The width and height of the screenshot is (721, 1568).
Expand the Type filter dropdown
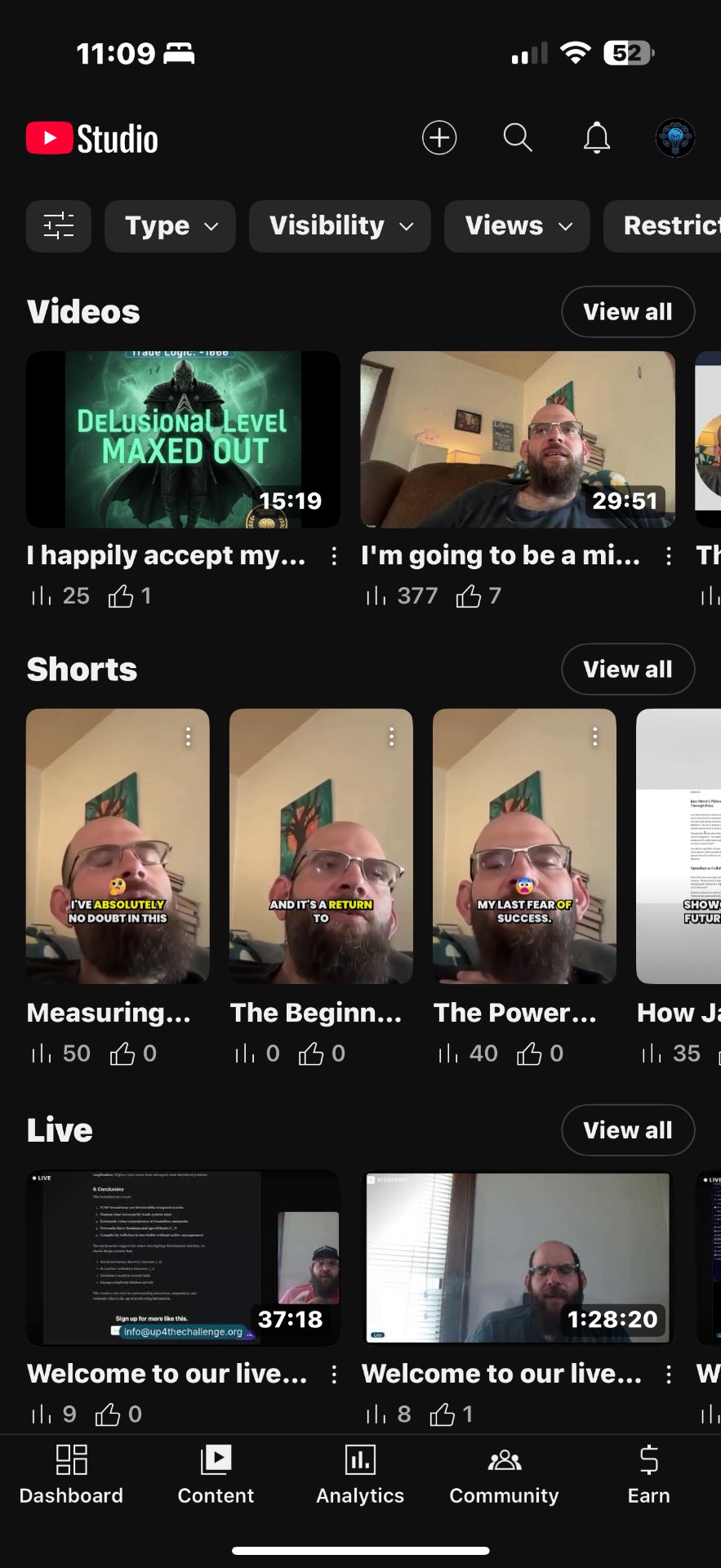pyautogui.click(x=171, y=225)
